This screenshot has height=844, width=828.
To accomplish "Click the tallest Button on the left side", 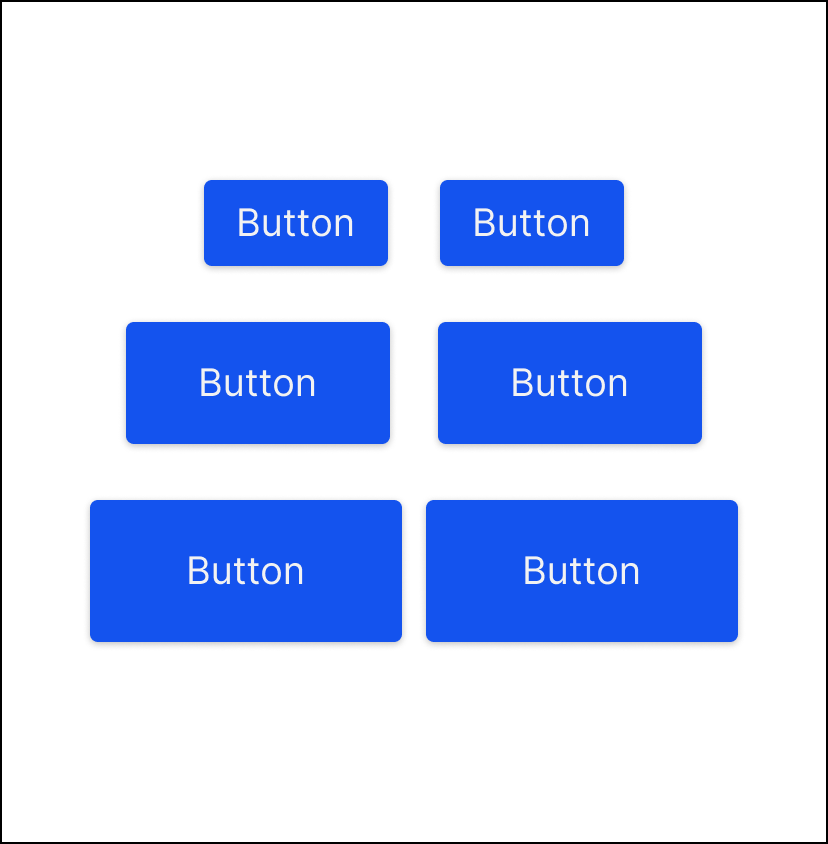I will [245, 570].
